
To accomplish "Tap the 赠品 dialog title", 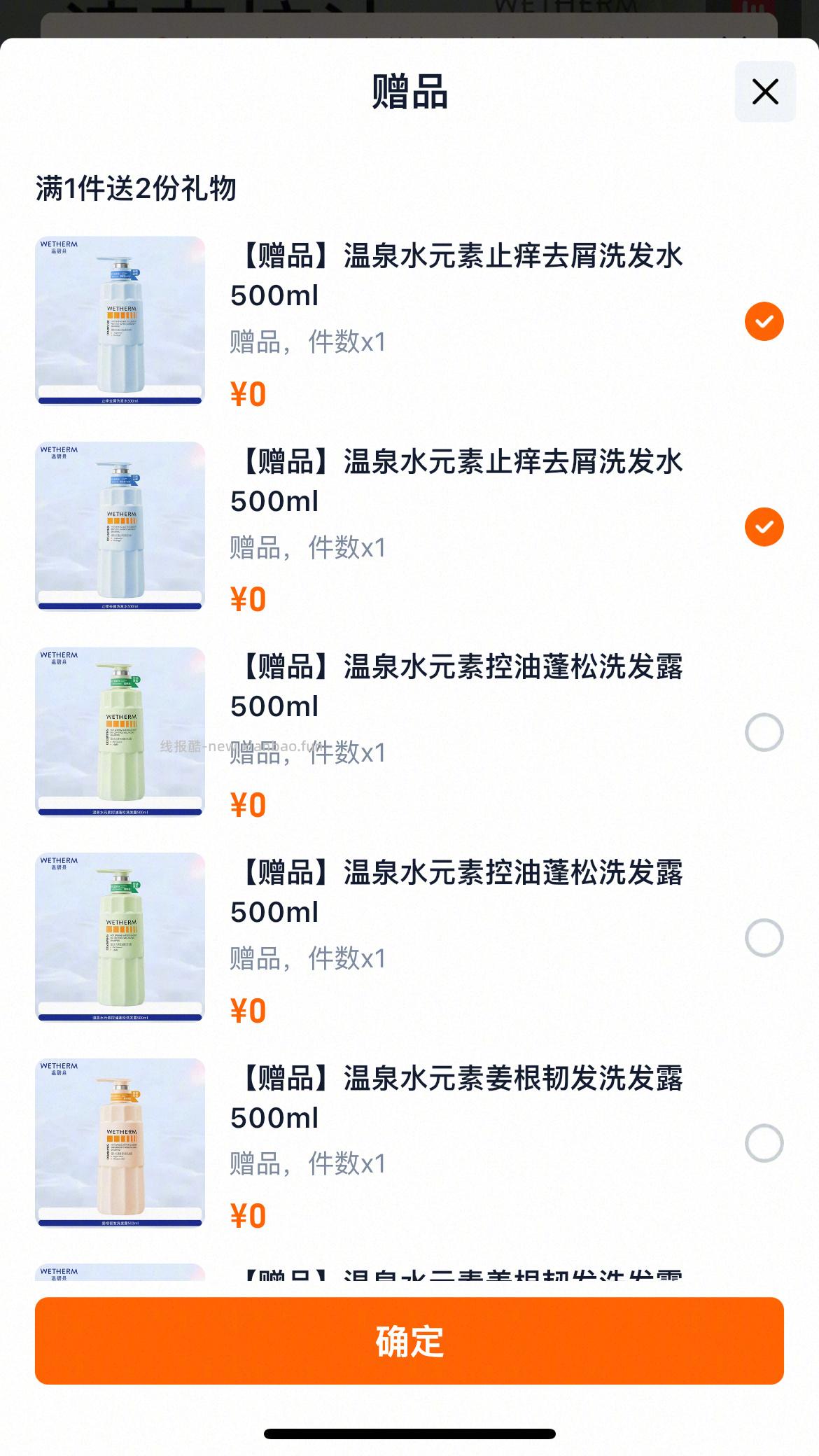I will [409, 93].
